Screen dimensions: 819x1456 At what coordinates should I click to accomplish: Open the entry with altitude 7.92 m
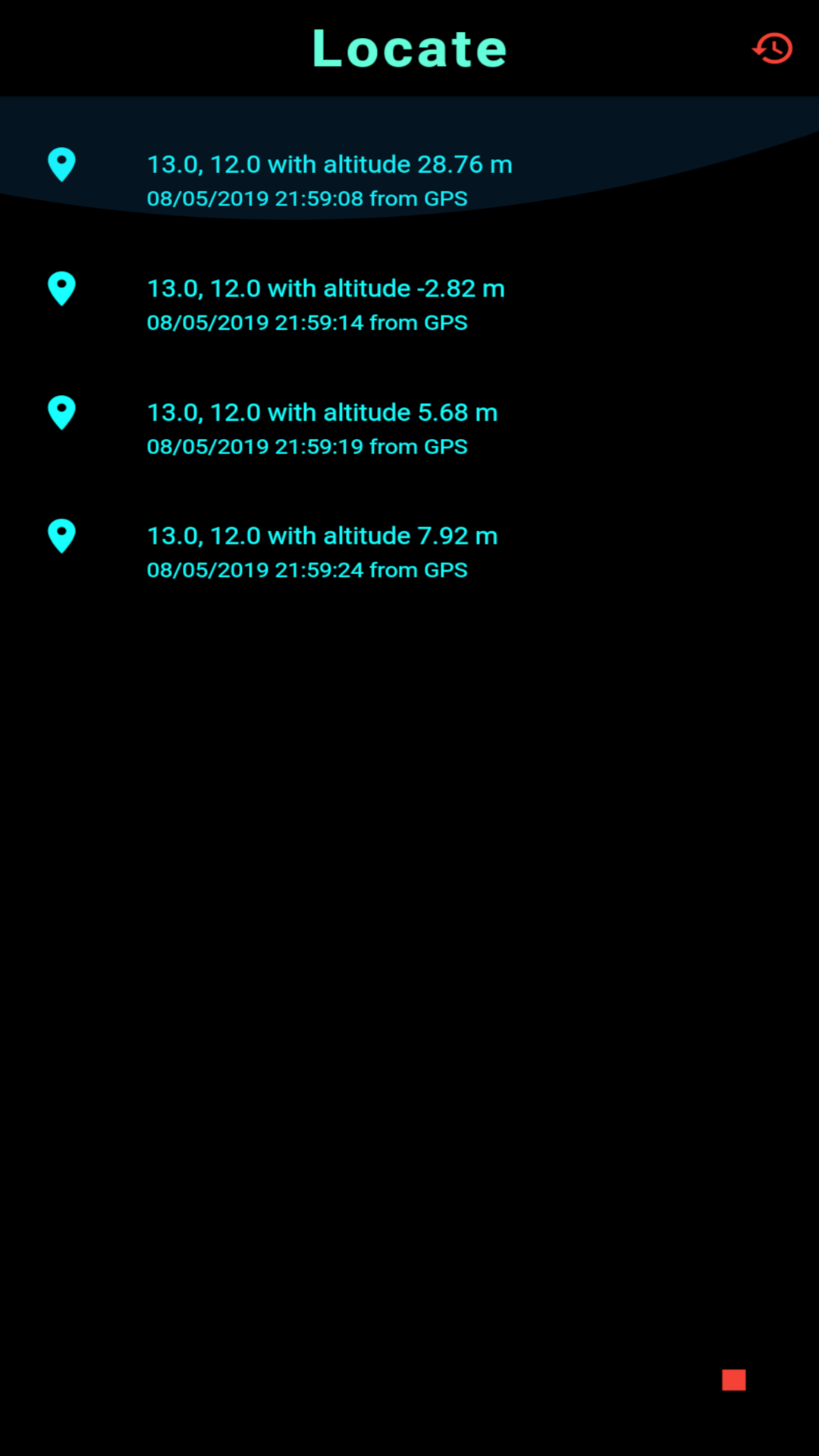pos(409,551)
